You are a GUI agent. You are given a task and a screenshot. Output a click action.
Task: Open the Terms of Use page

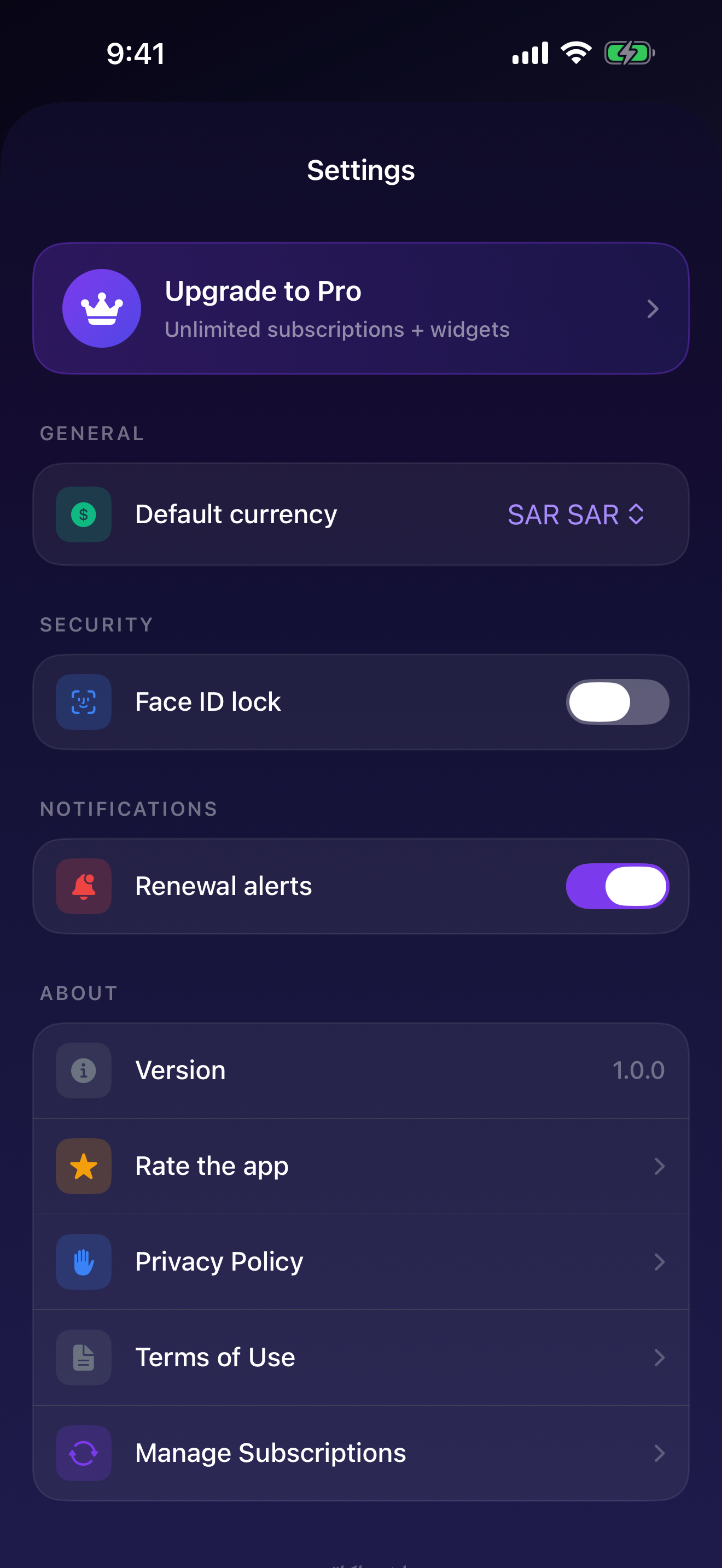tap(361, 1358)
